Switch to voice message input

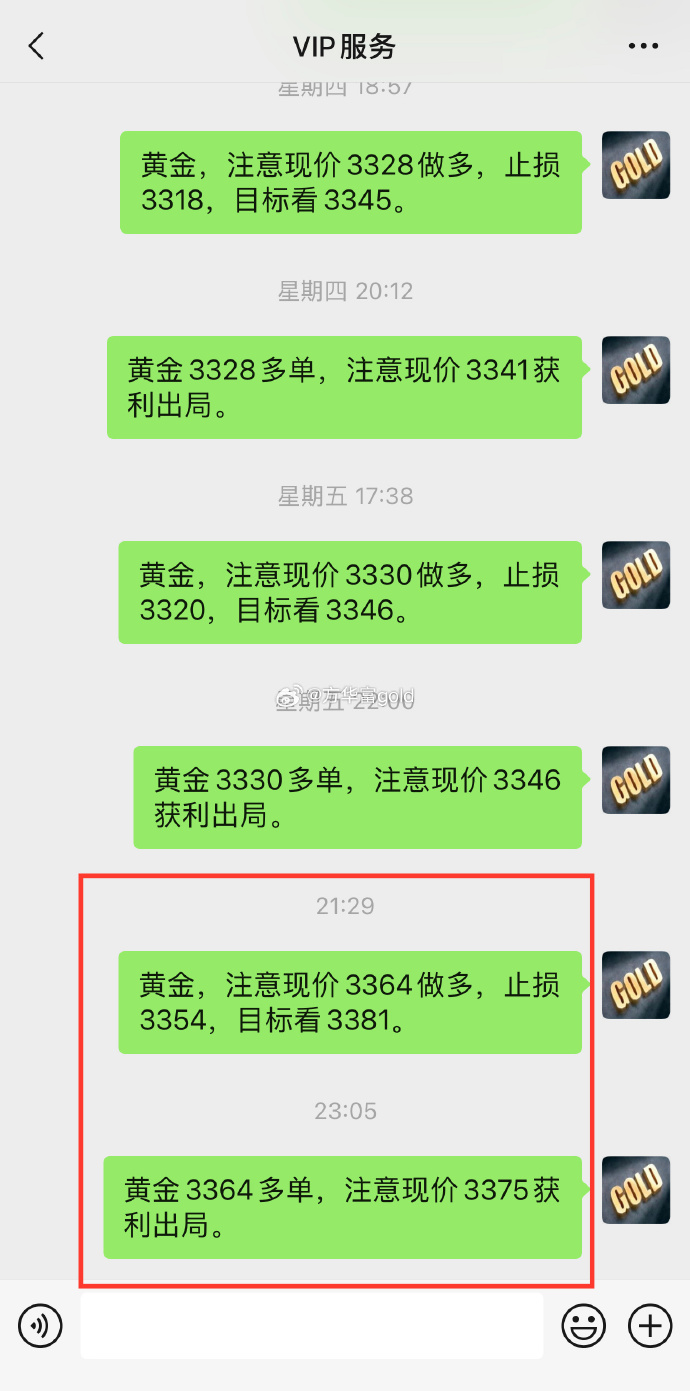click(x=40, y=1326)
